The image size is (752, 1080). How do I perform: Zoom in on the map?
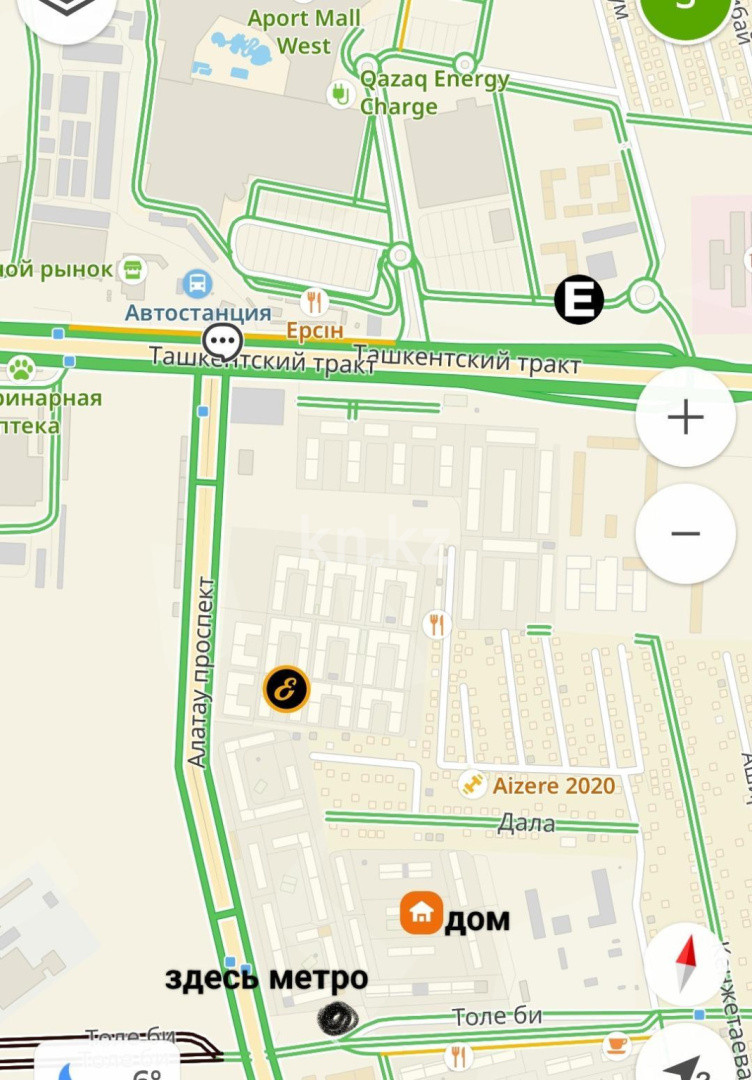685,417
